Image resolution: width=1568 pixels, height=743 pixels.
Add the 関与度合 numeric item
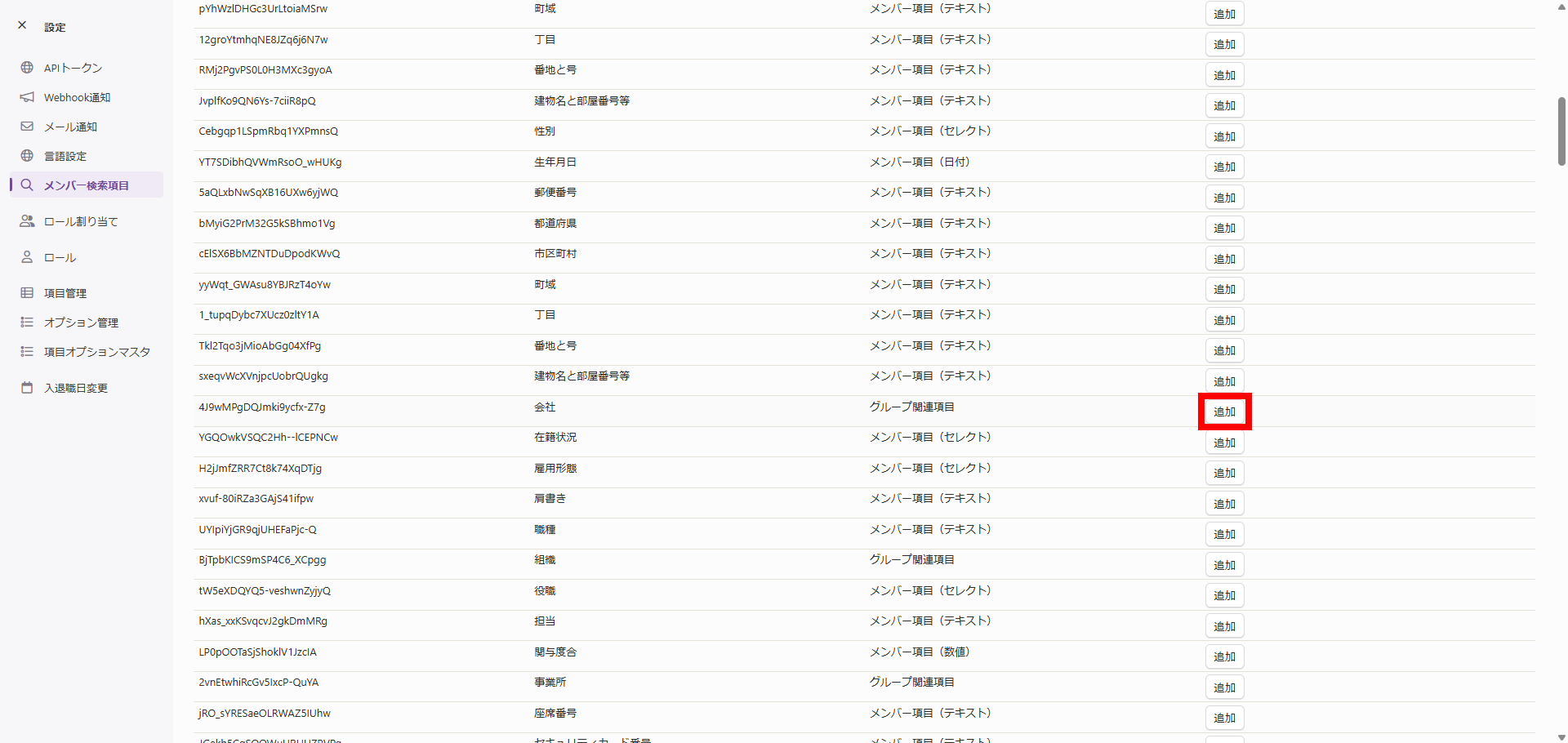1224,656
